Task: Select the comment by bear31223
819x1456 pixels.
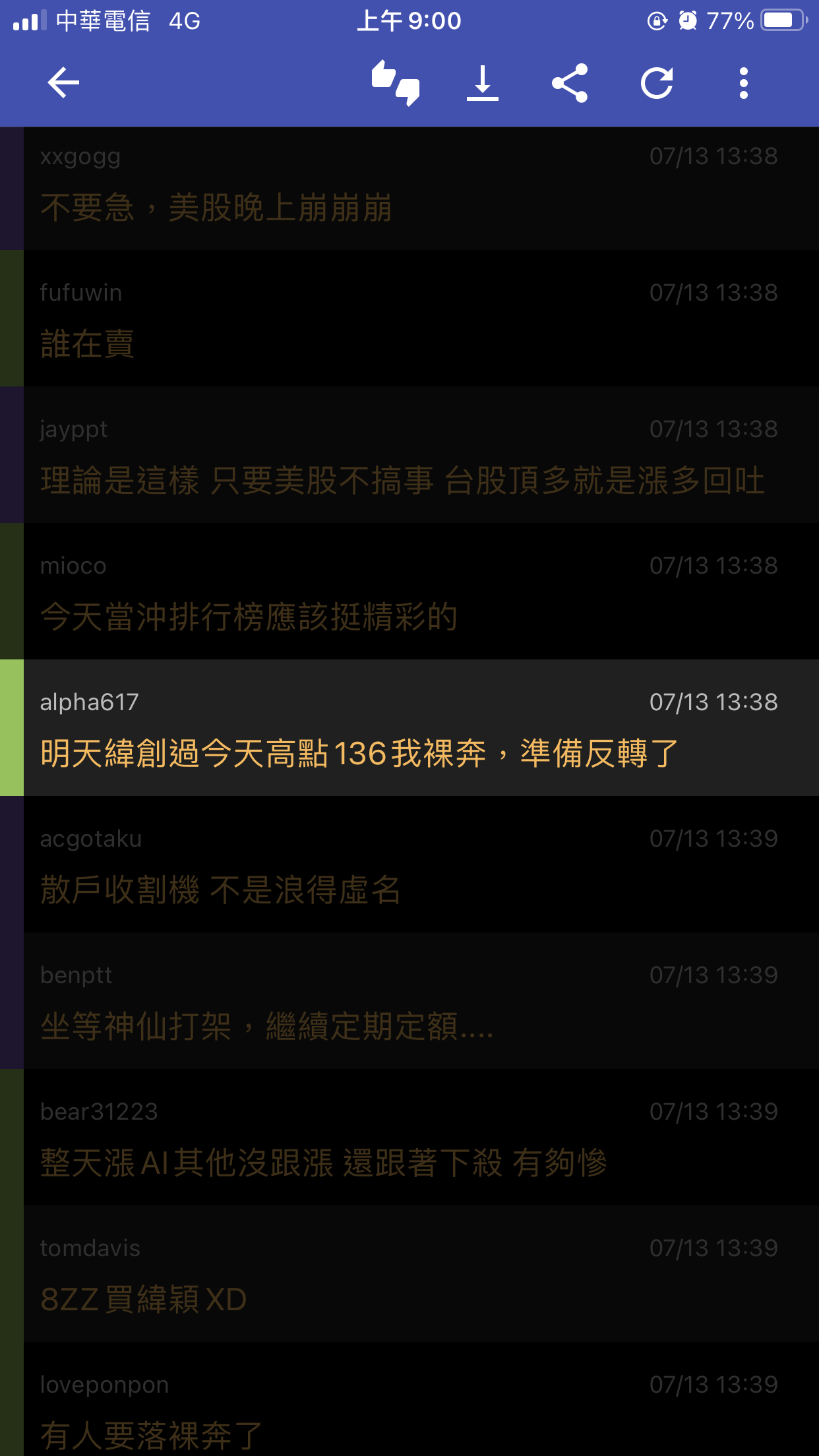Action: (x=409, y=1137)
